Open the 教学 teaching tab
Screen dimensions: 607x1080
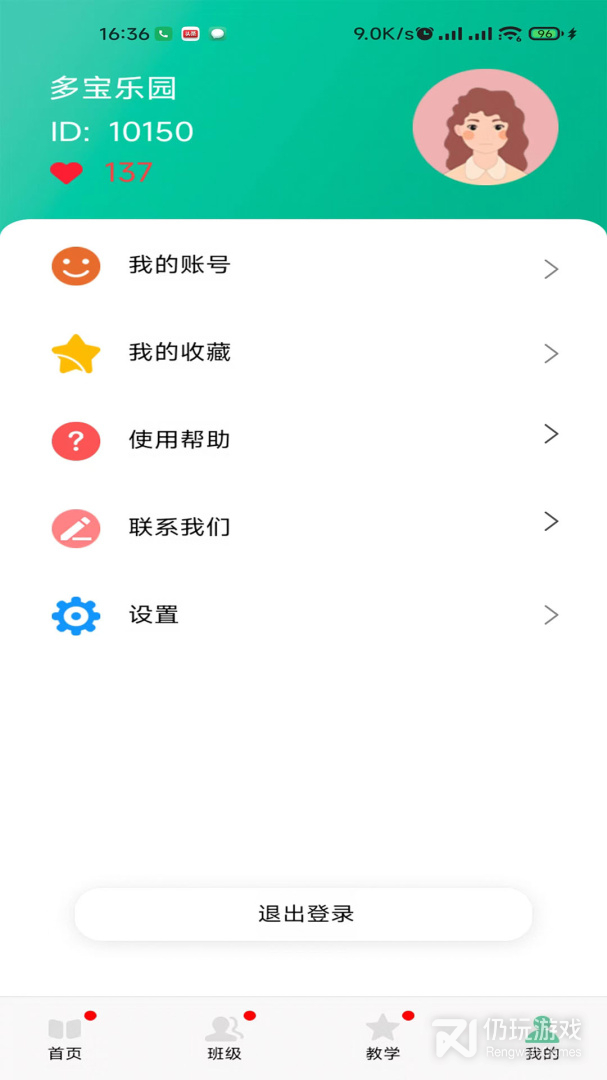tap(383, 1038)
